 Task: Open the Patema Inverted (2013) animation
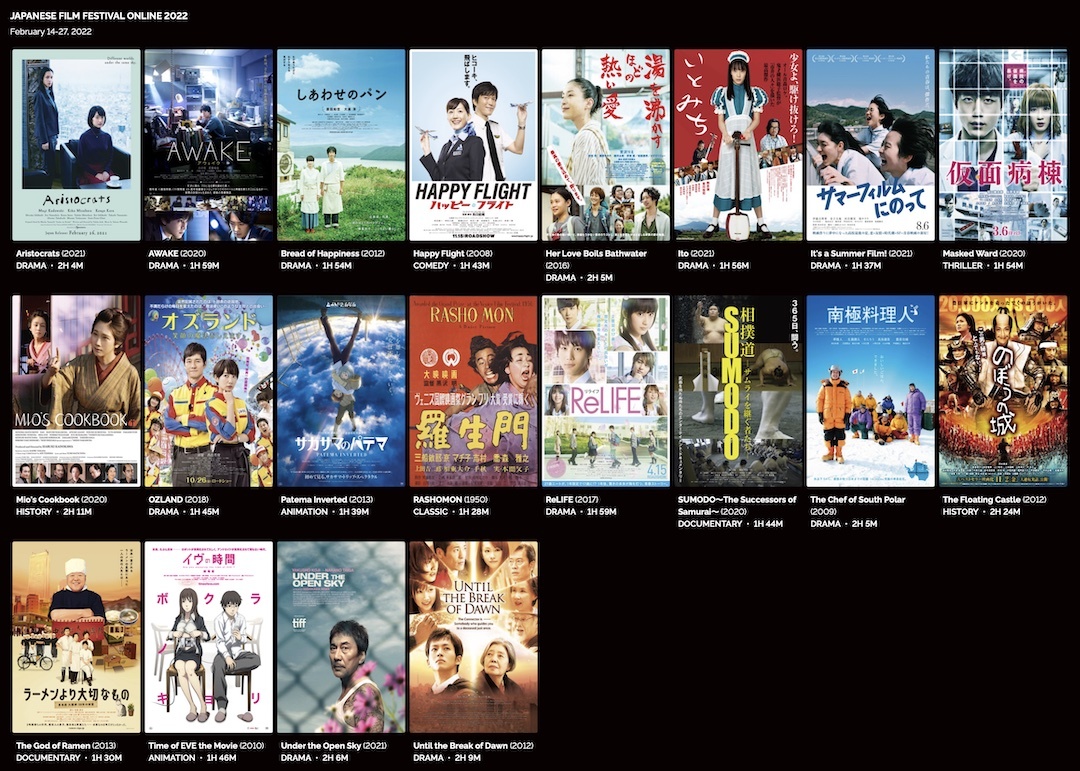point(341,391)
